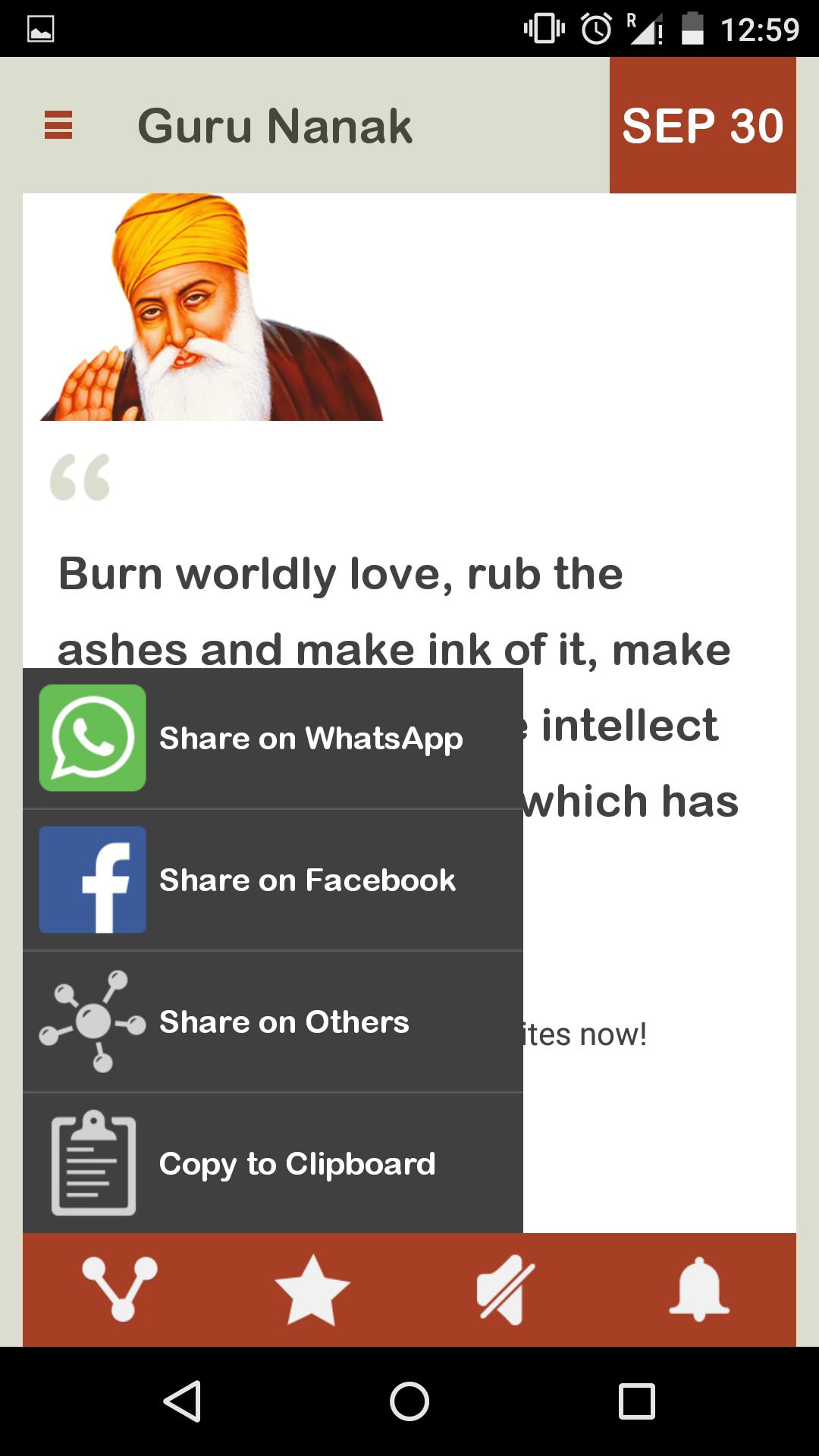Go back using system back button
The width and height of the screenshot is (819, 1456).
(x=182, y=1401)
